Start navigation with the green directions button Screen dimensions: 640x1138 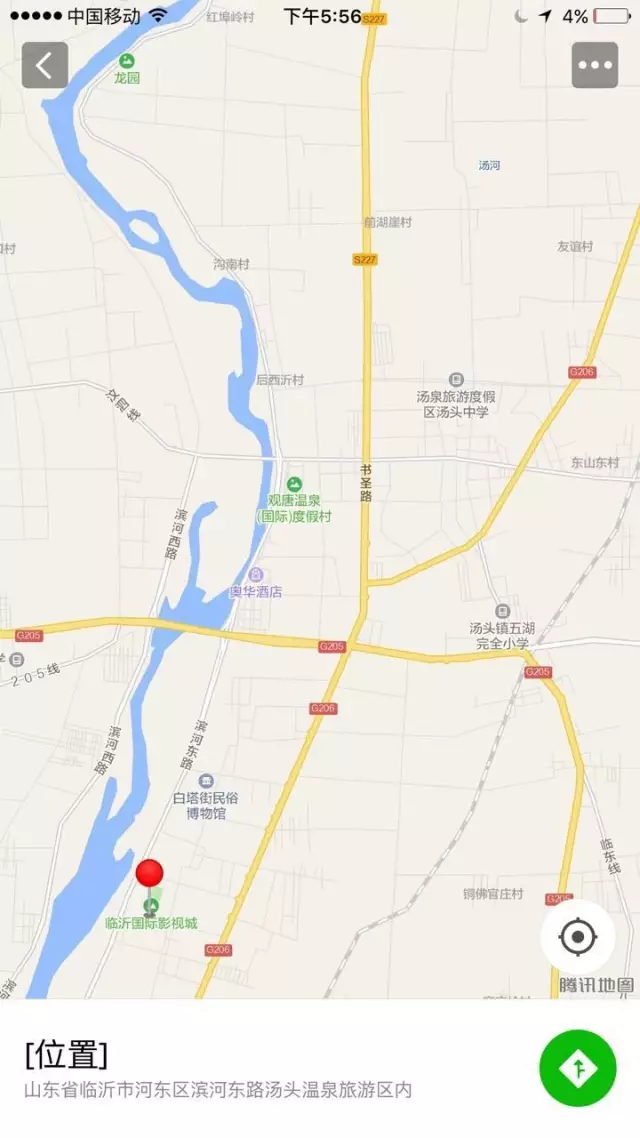pos(577,1068)
